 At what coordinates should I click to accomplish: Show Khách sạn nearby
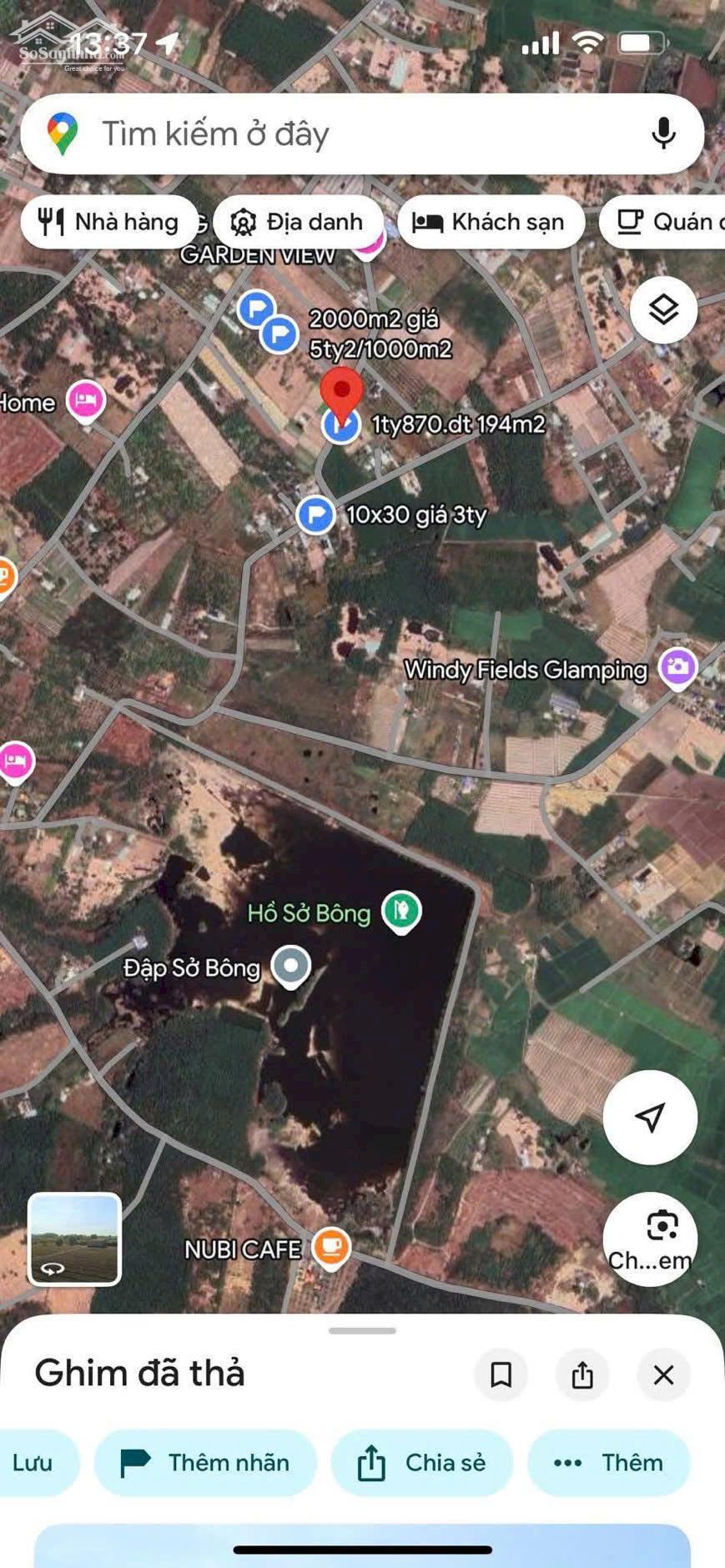pyautogui.click(x=490, y=222)
